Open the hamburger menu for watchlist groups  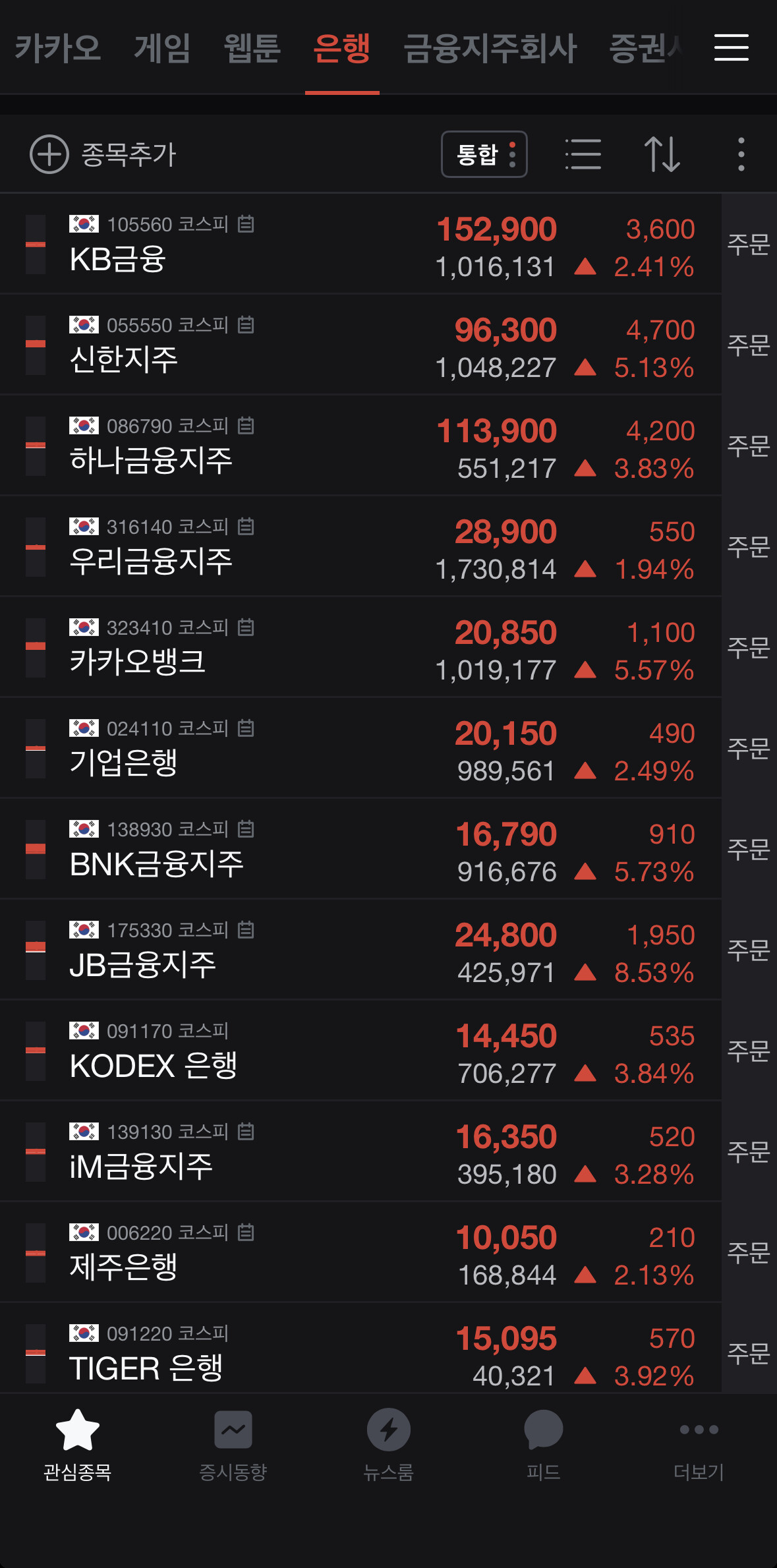coord(731,47)
